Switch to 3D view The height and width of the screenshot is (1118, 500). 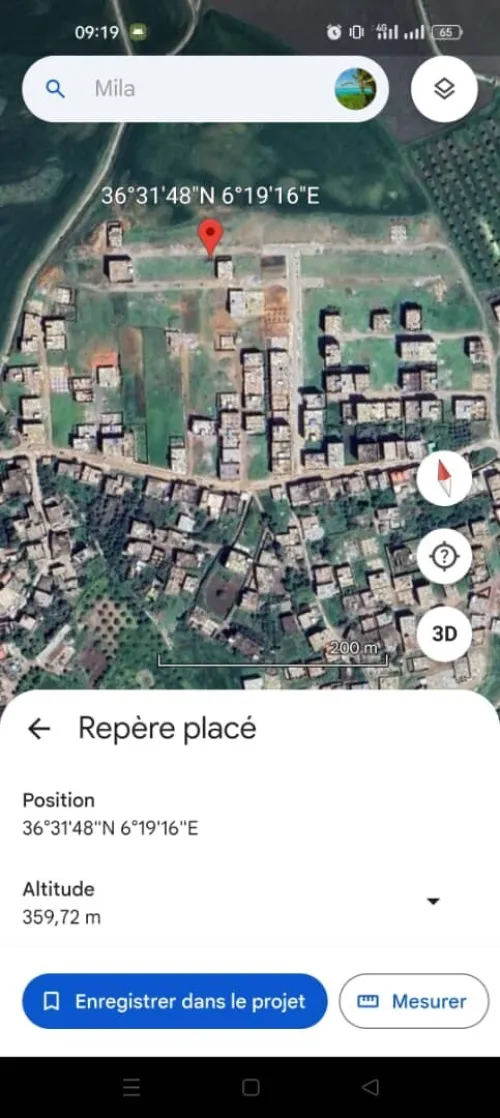pos(444,634)
